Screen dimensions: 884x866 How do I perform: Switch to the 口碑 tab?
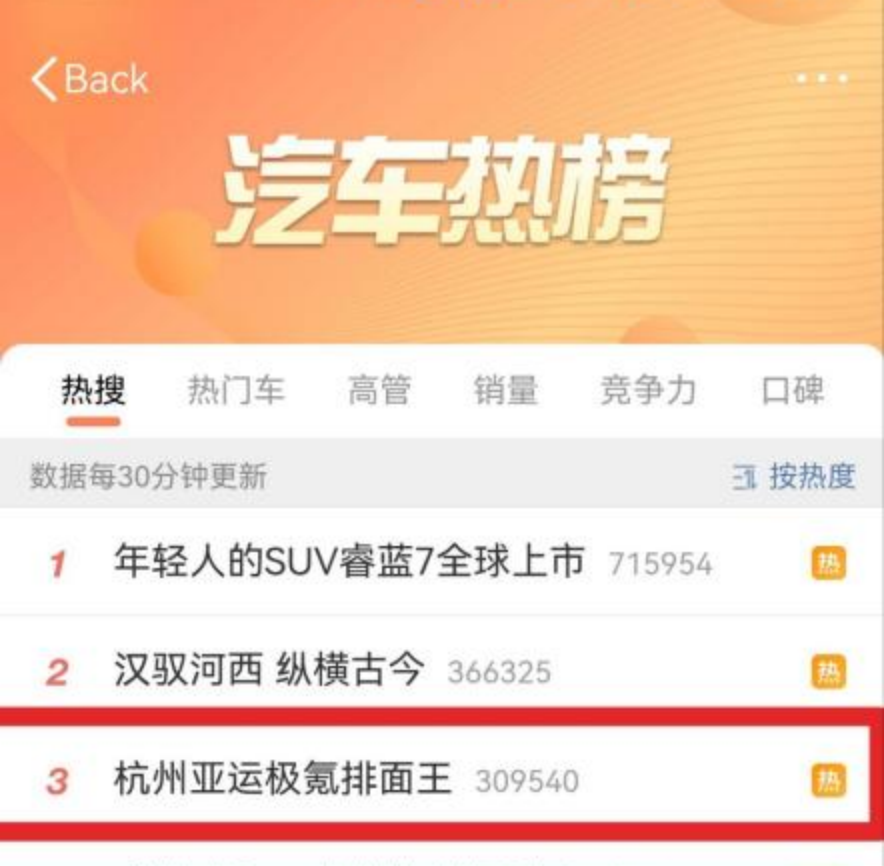792,390
